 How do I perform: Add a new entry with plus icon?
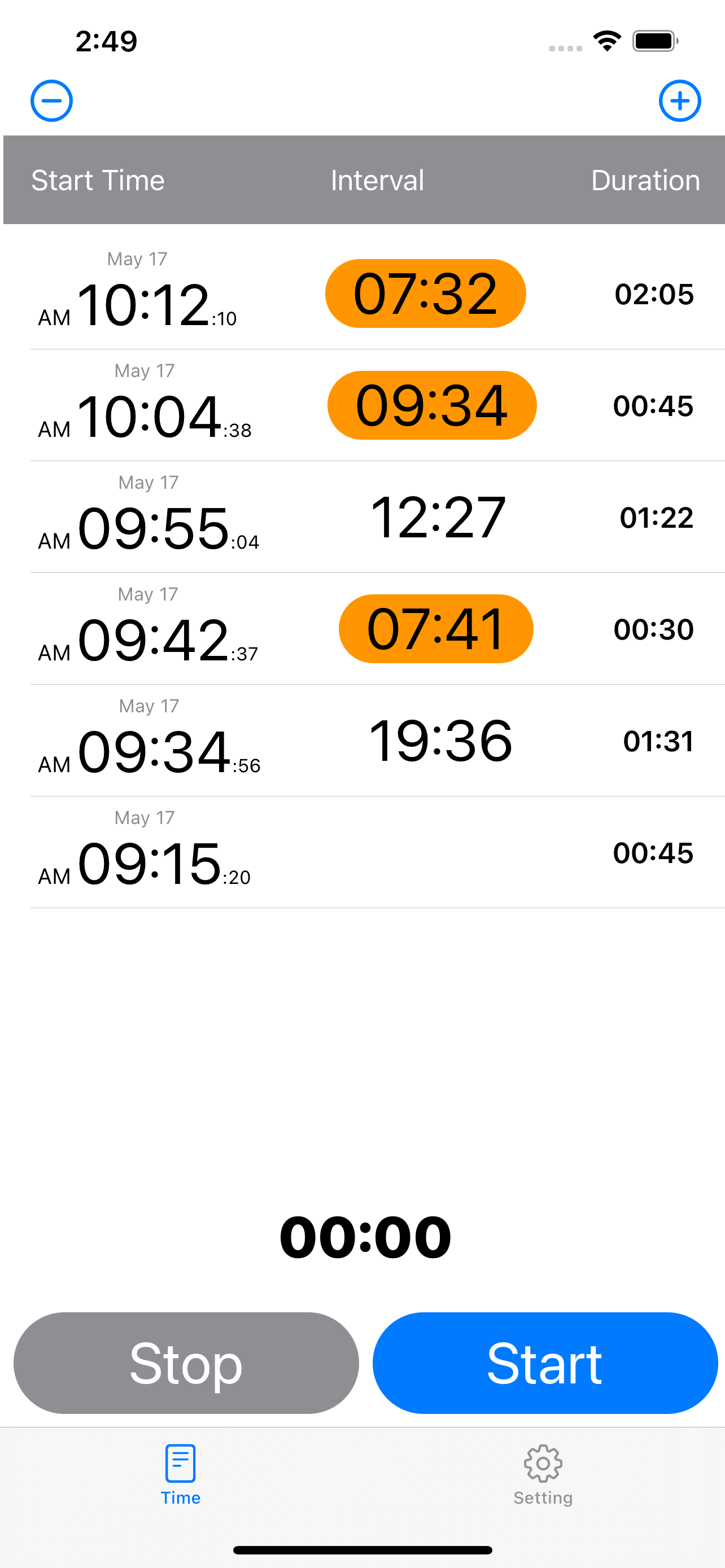click(679, 101)
